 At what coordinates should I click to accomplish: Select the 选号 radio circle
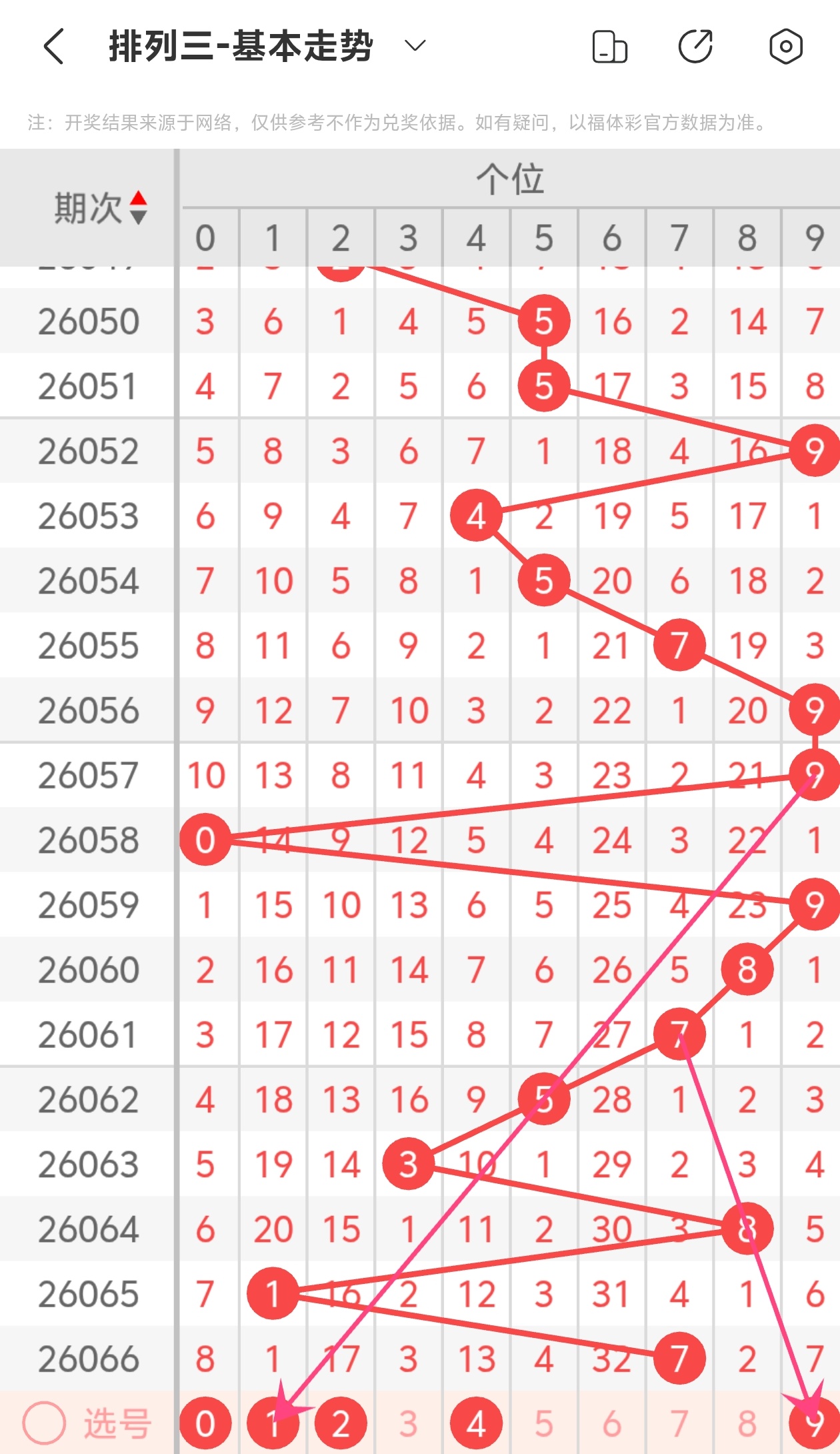44,1423
